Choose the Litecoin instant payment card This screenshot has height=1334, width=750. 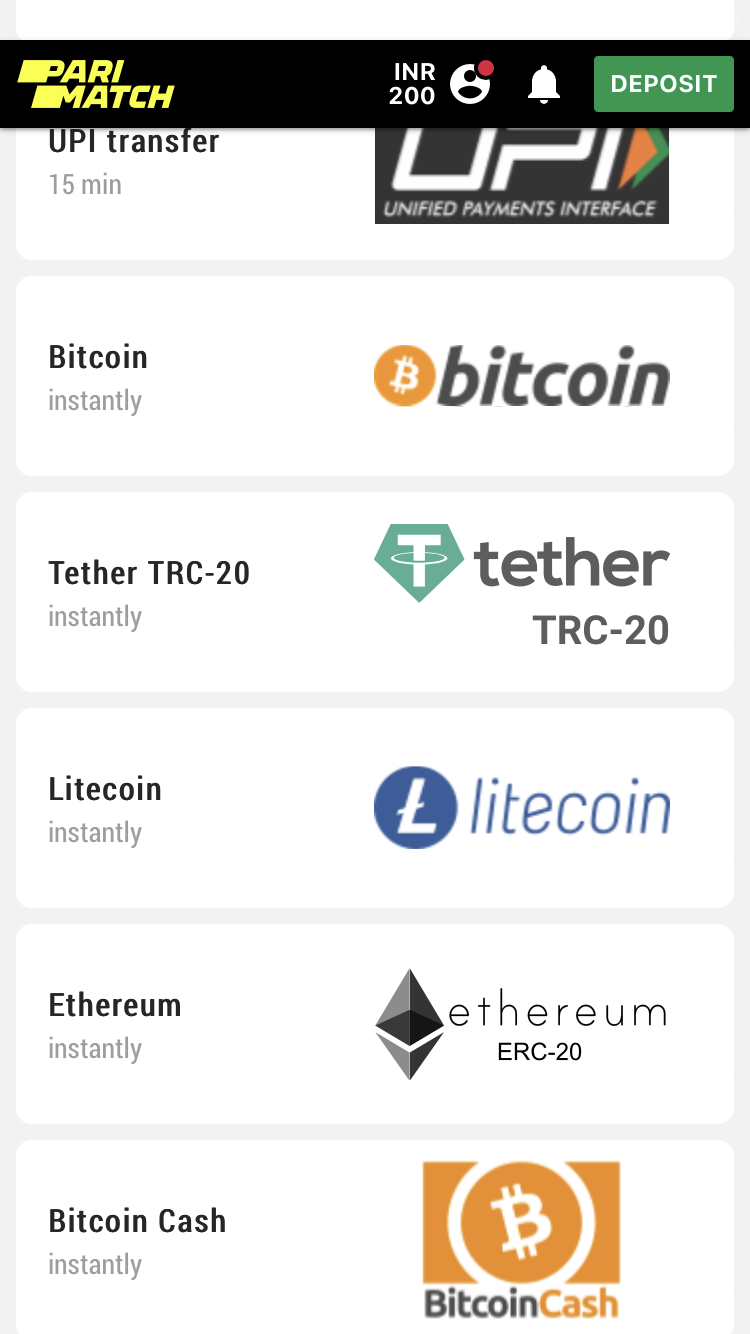click(x=375, y=807)
